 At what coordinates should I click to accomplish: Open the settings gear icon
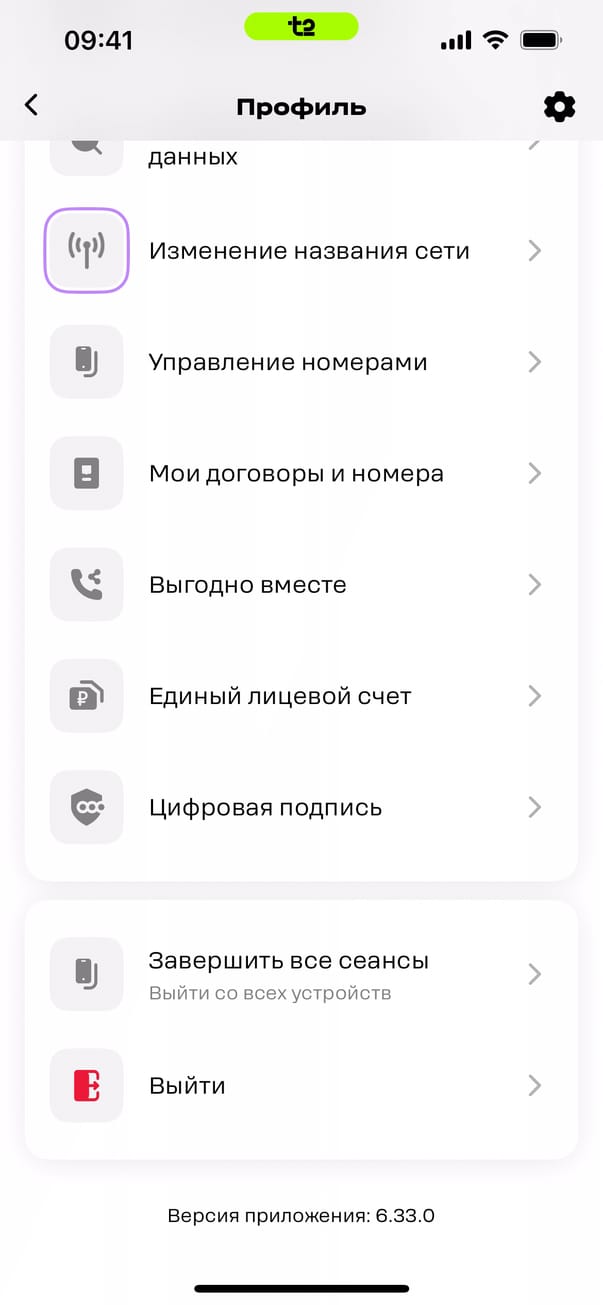pyautogui.click(x=559, y=106)
